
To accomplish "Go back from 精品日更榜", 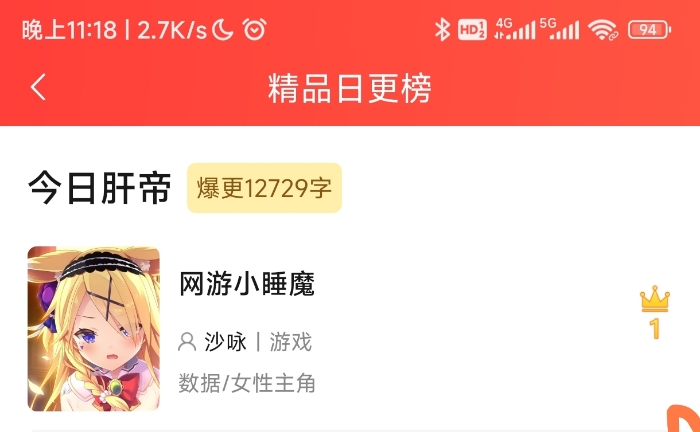I will pyautogui.click(x=38, y=87).
